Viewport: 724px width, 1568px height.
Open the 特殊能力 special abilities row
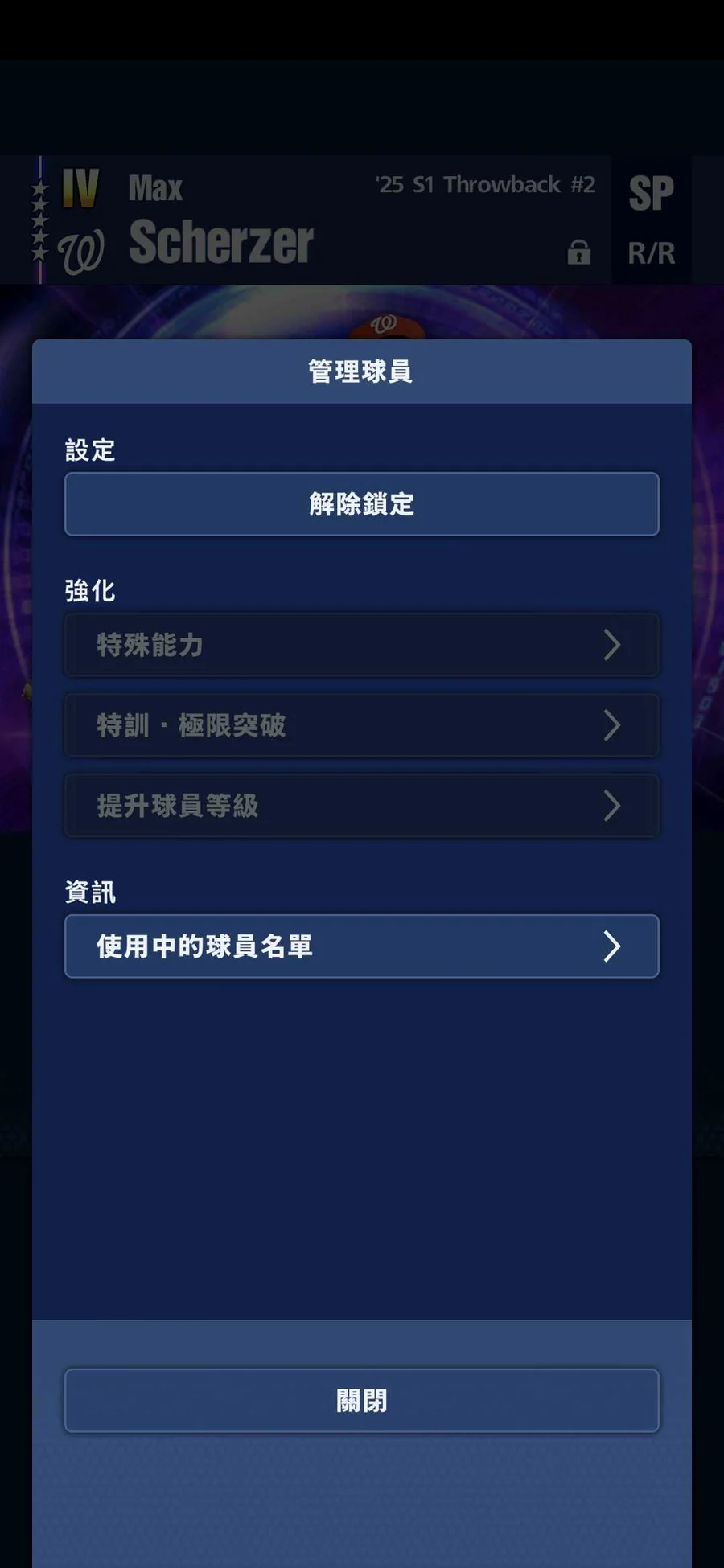[361, 645]
